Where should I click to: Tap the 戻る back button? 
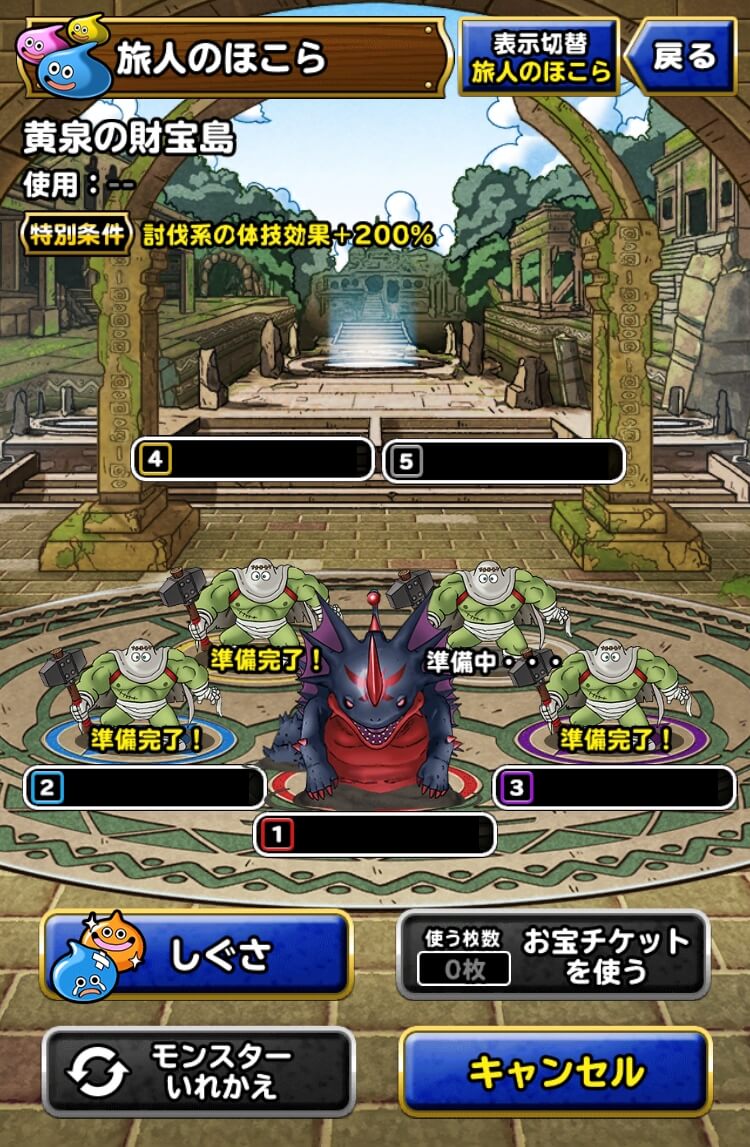pyautogui.click(x=681, y=57)
